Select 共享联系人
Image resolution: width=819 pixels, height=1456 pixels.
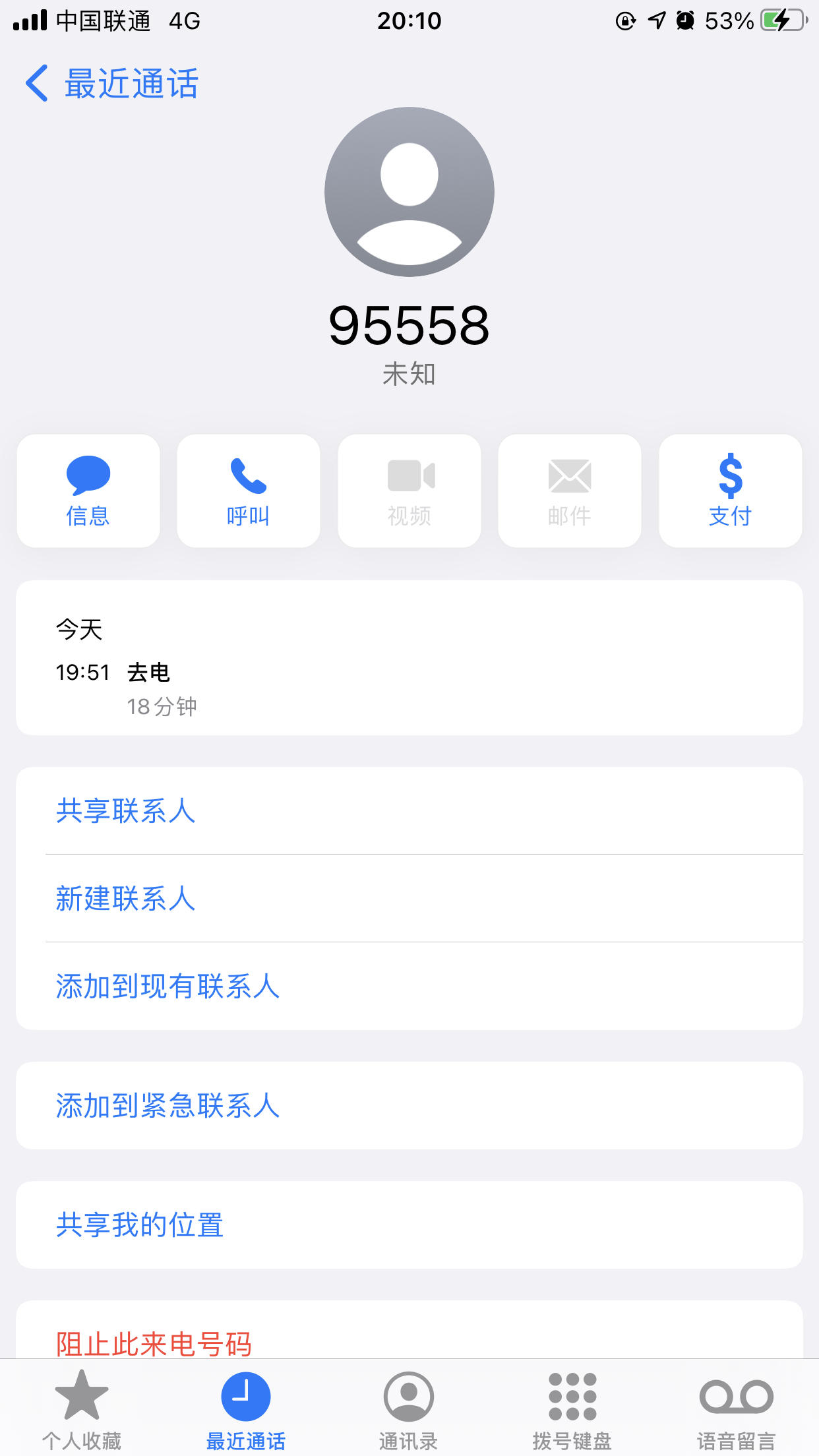[409, 810]
